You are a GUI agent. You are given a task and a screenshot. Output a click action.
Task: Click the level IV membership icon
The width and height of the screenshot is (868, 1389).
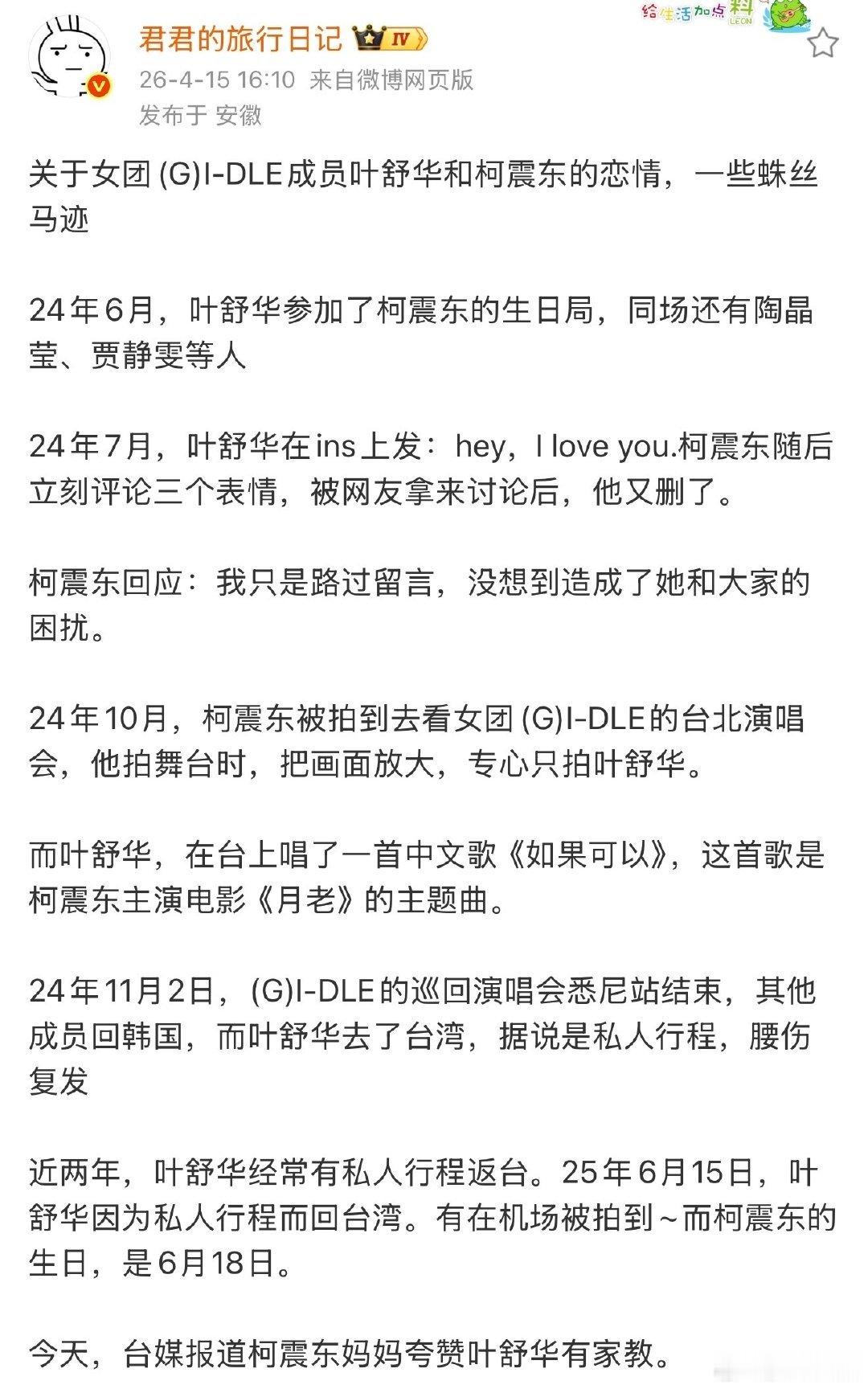[x=400, y=39]
